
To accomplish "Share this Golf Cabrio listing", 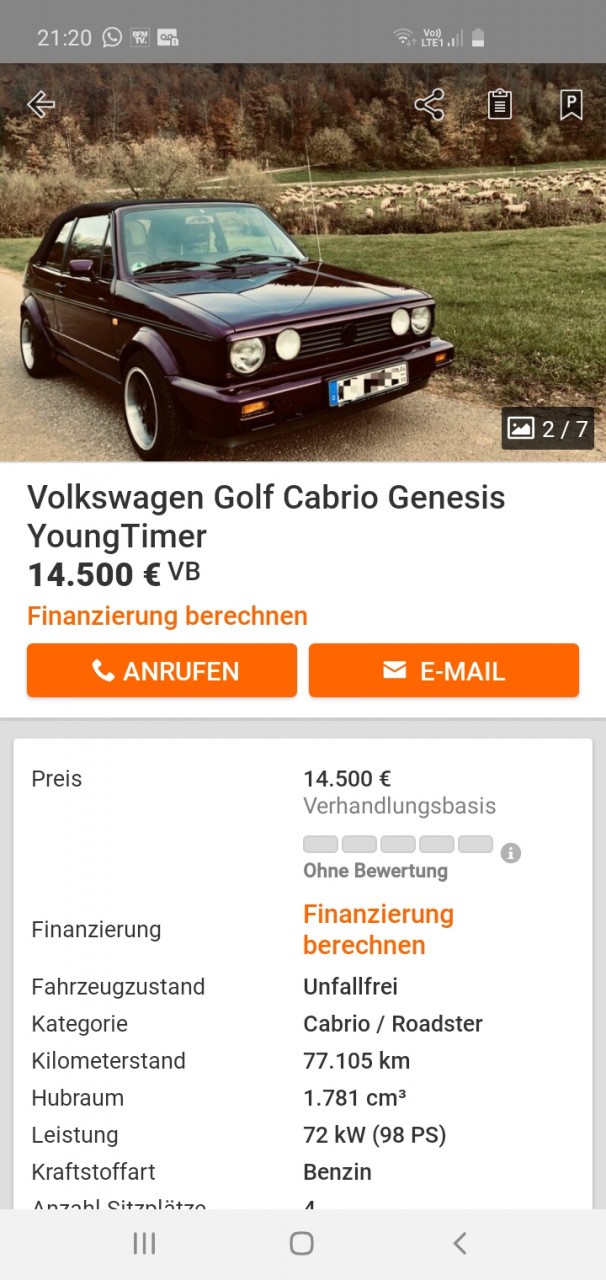I will (430, 104).
